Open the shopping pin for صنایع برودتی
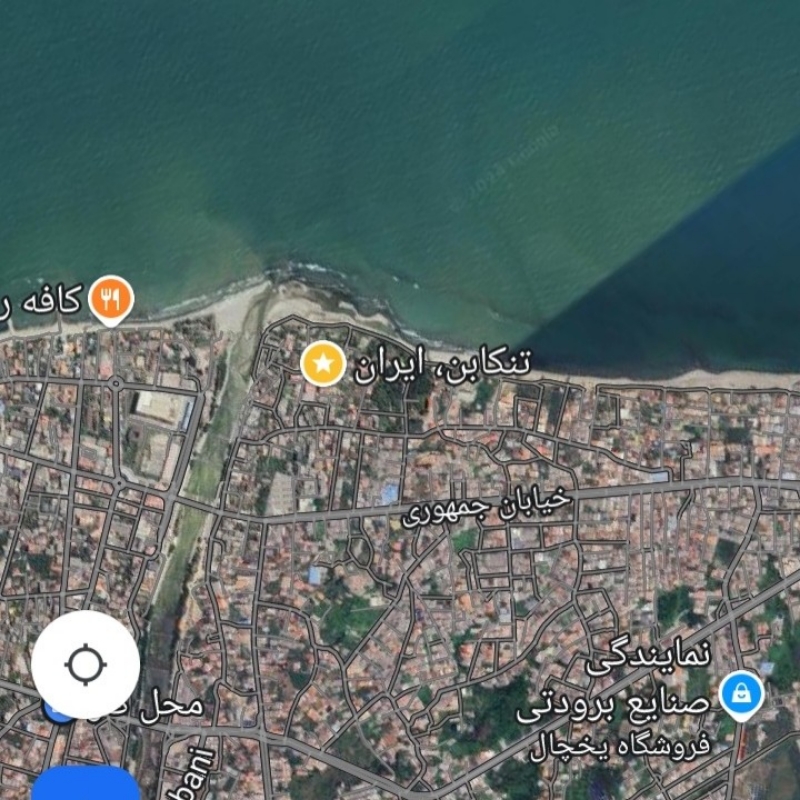The height and width of the screenshot is (800, 800). click(x=741, y=694)
